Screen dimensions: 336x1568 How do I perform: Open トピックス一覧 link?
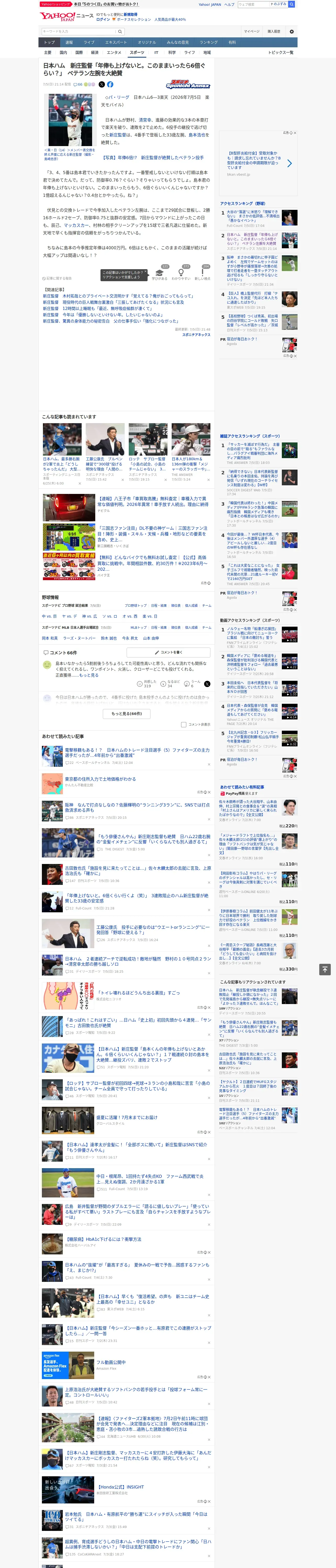point(281,52)
